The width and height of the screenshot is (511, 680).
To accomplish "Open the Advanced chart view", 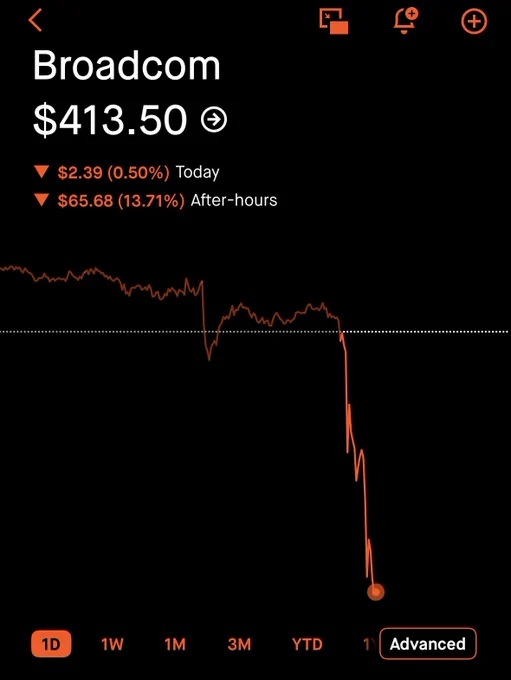I will click(428, 644).
